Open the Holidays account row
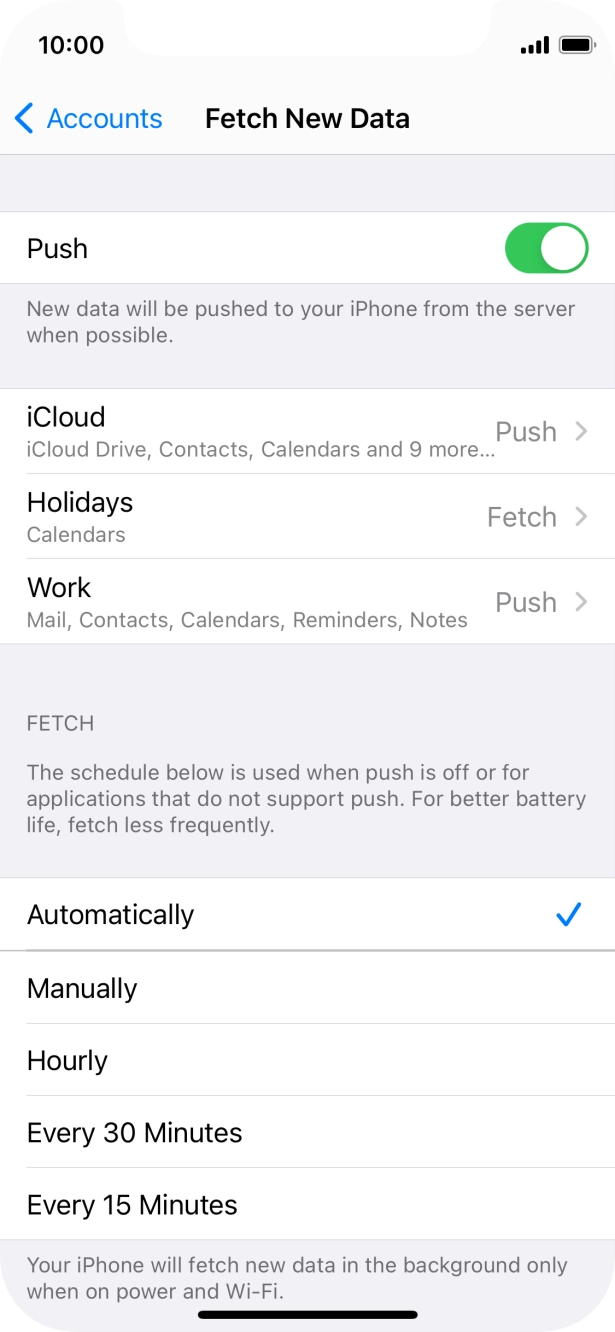Screen dimensions: 615x1332 [x=307, y=516]
